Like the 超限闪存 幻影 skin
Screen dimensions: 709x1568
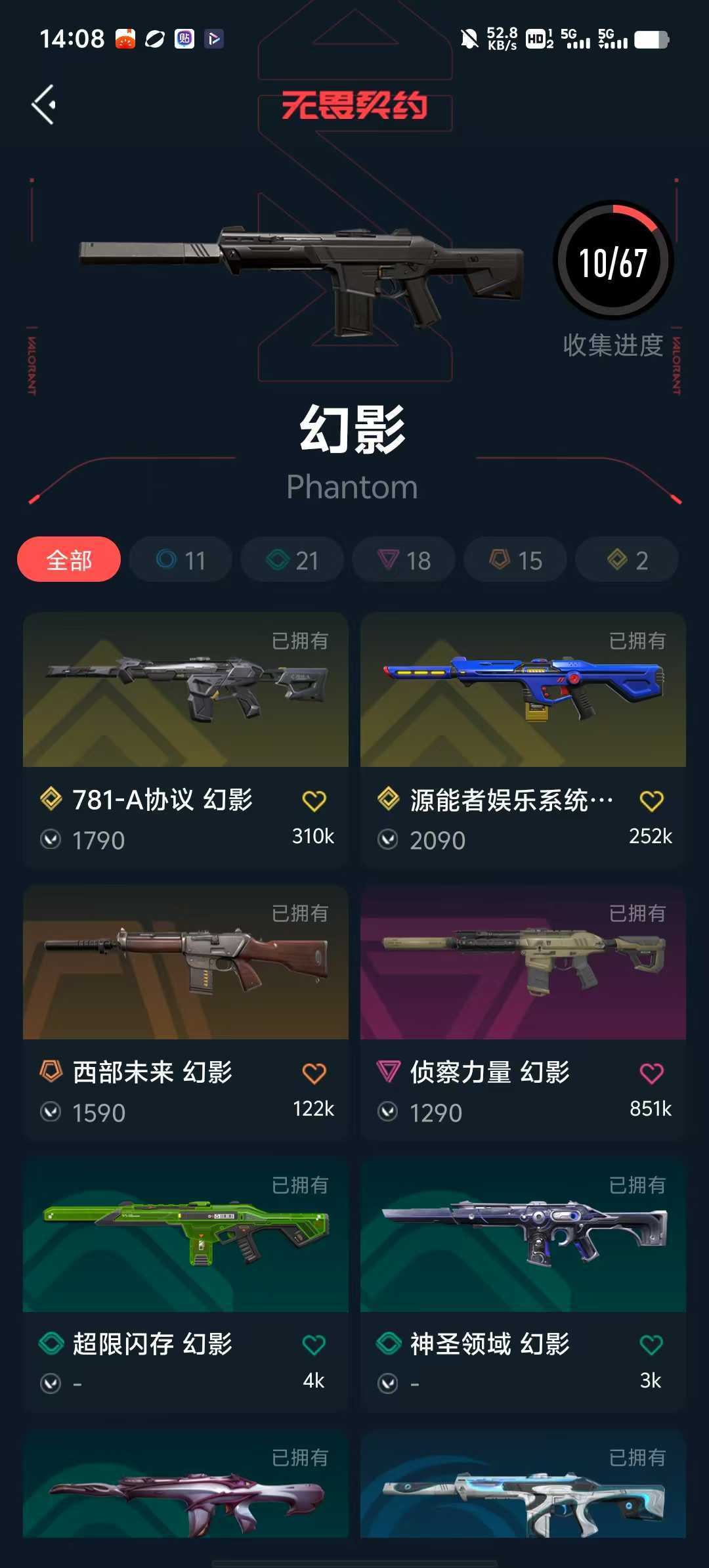314,1345
